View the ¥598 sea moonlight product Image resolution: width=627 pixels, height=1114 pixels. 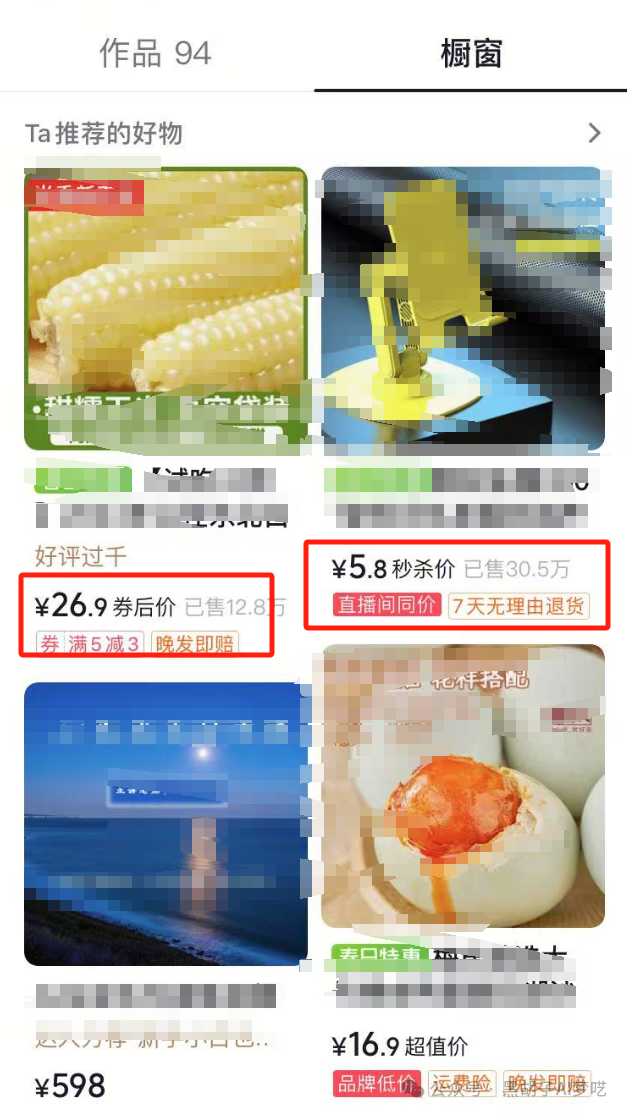point(165,823)
